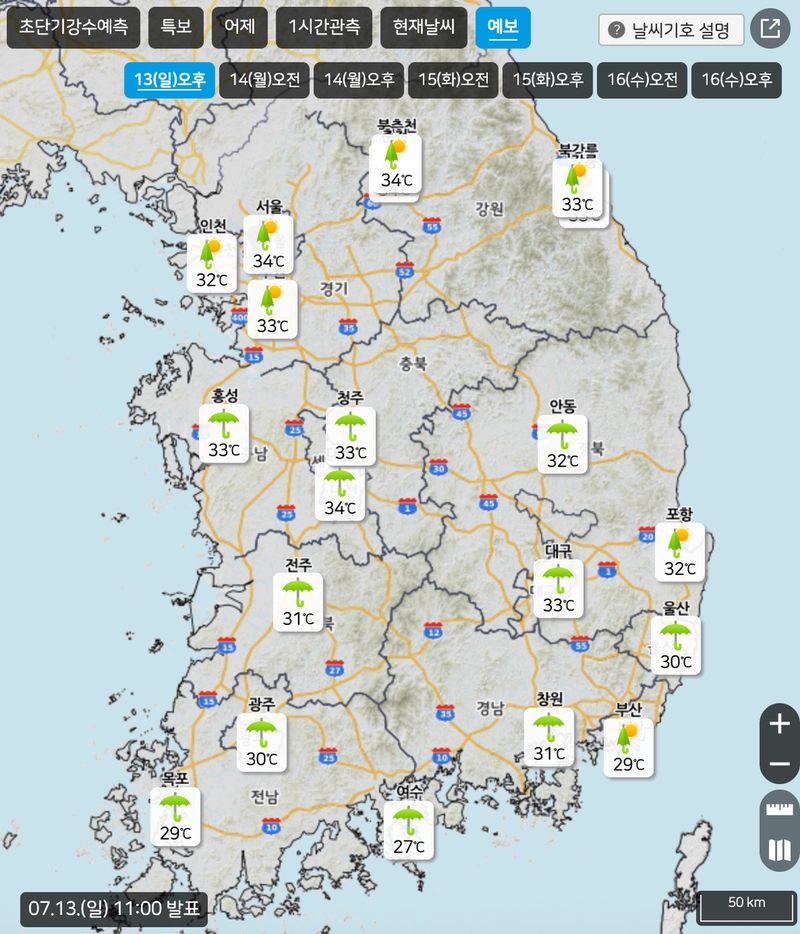This screenshot has width=800, height=934.
Task: Switch to the 초단기강수예측 tab
Action: [x=73, y=28]
